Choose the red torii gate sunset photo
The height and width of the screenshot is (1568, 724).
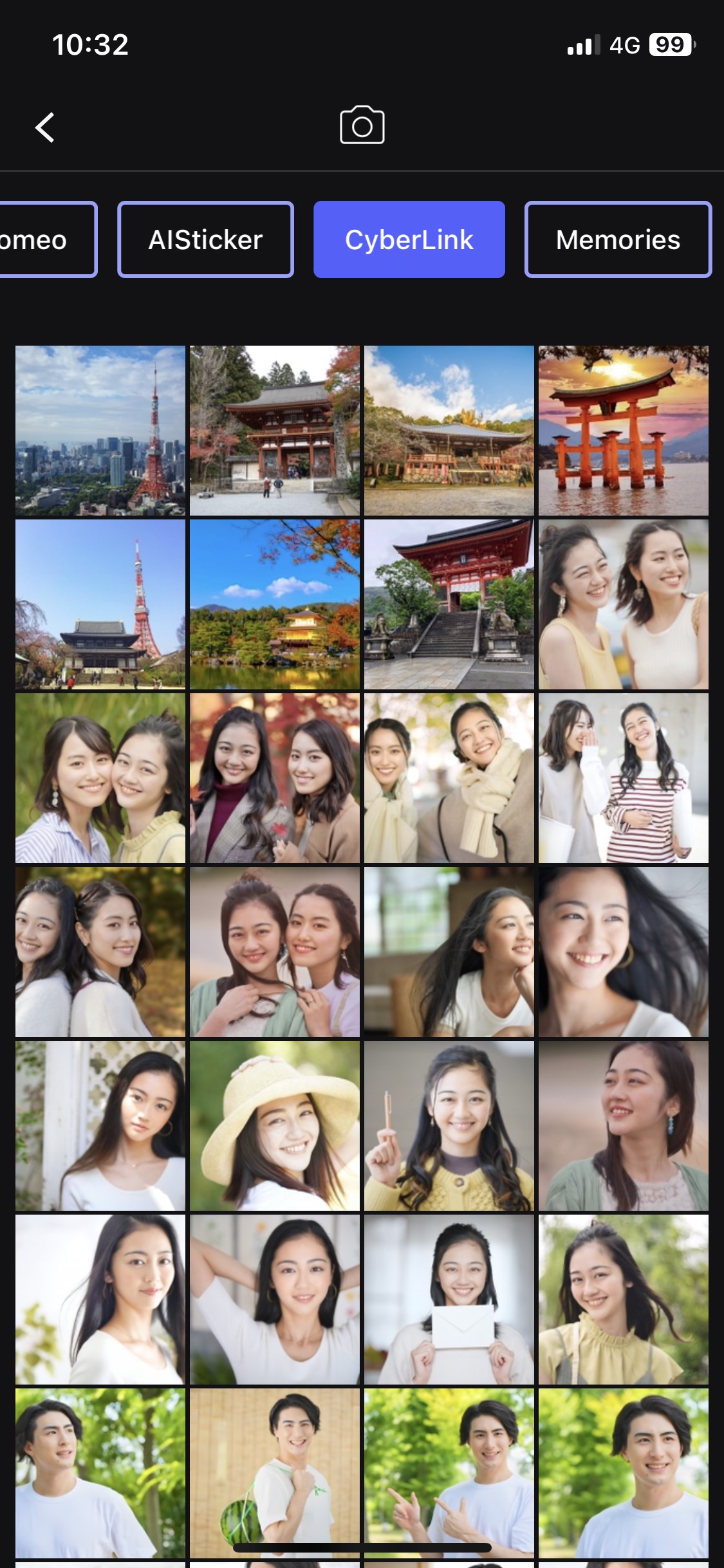[x=623, y=431]
